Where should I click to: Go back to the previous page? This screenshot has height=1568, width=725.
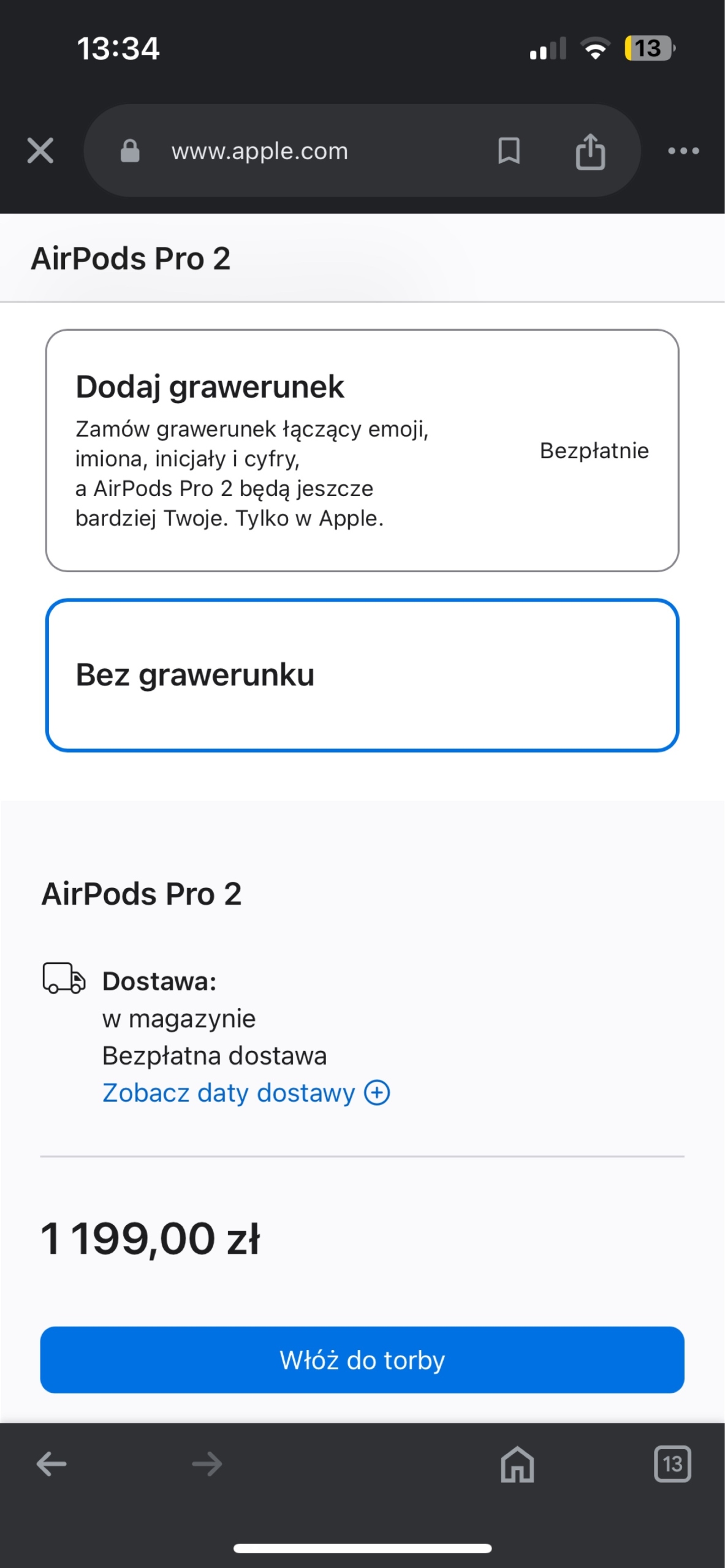click(x=51, y=1464)
